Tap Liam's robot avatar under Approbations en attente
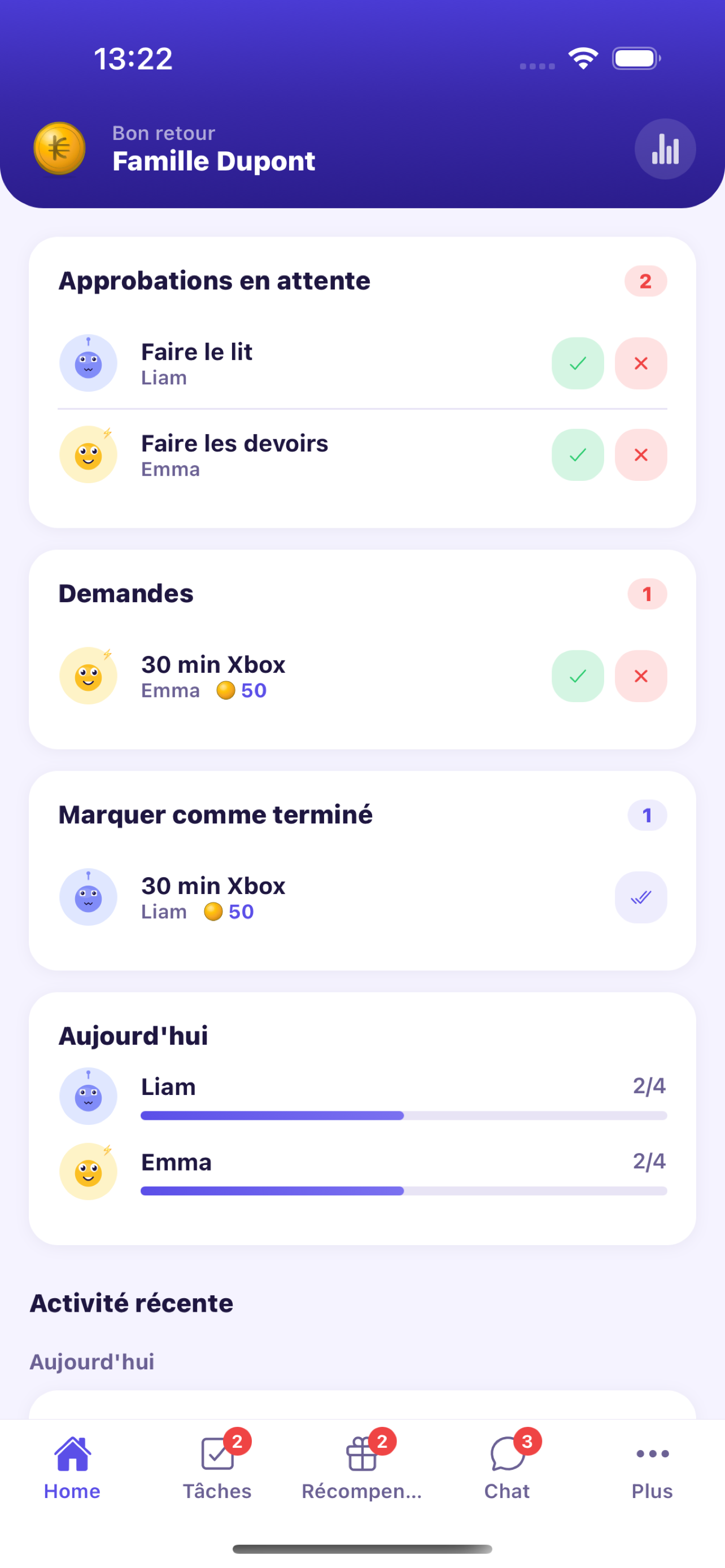 coord(88,363)
